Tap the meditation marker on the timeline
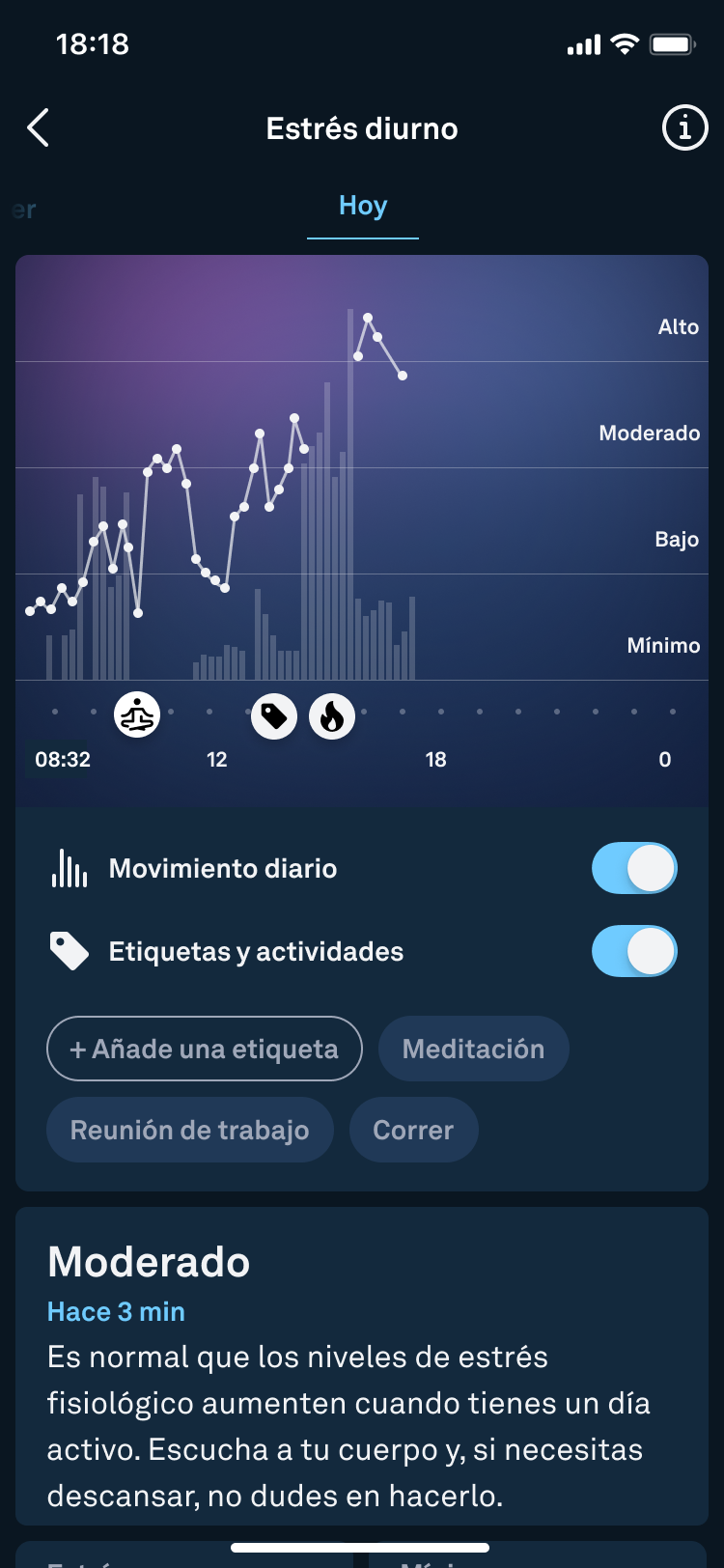This screenshot has width=724, height=1568. [137, 716]
